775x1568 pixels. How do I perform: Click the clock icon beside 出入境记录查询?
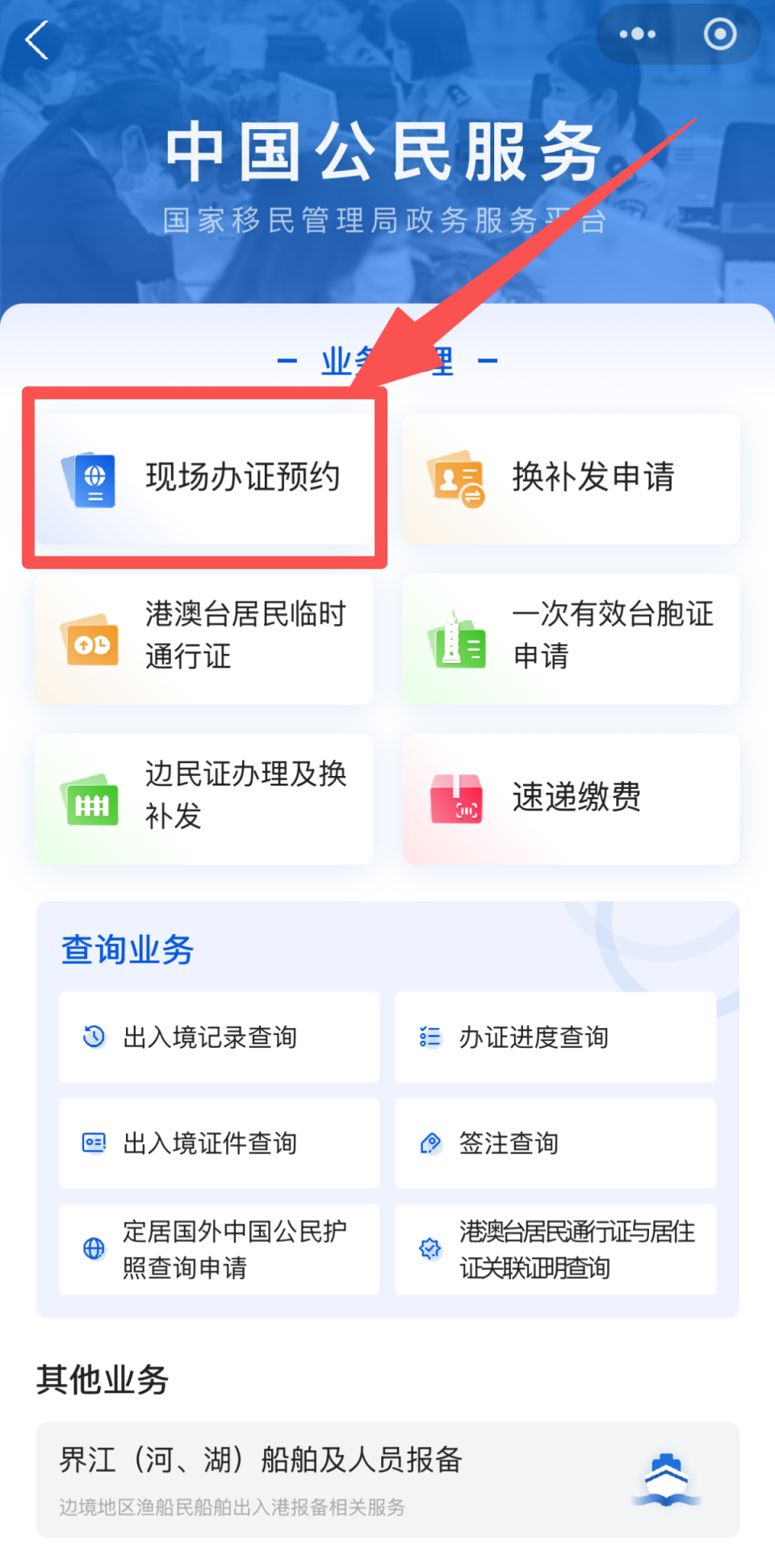pyautogui.click(x=94, y=1037)
